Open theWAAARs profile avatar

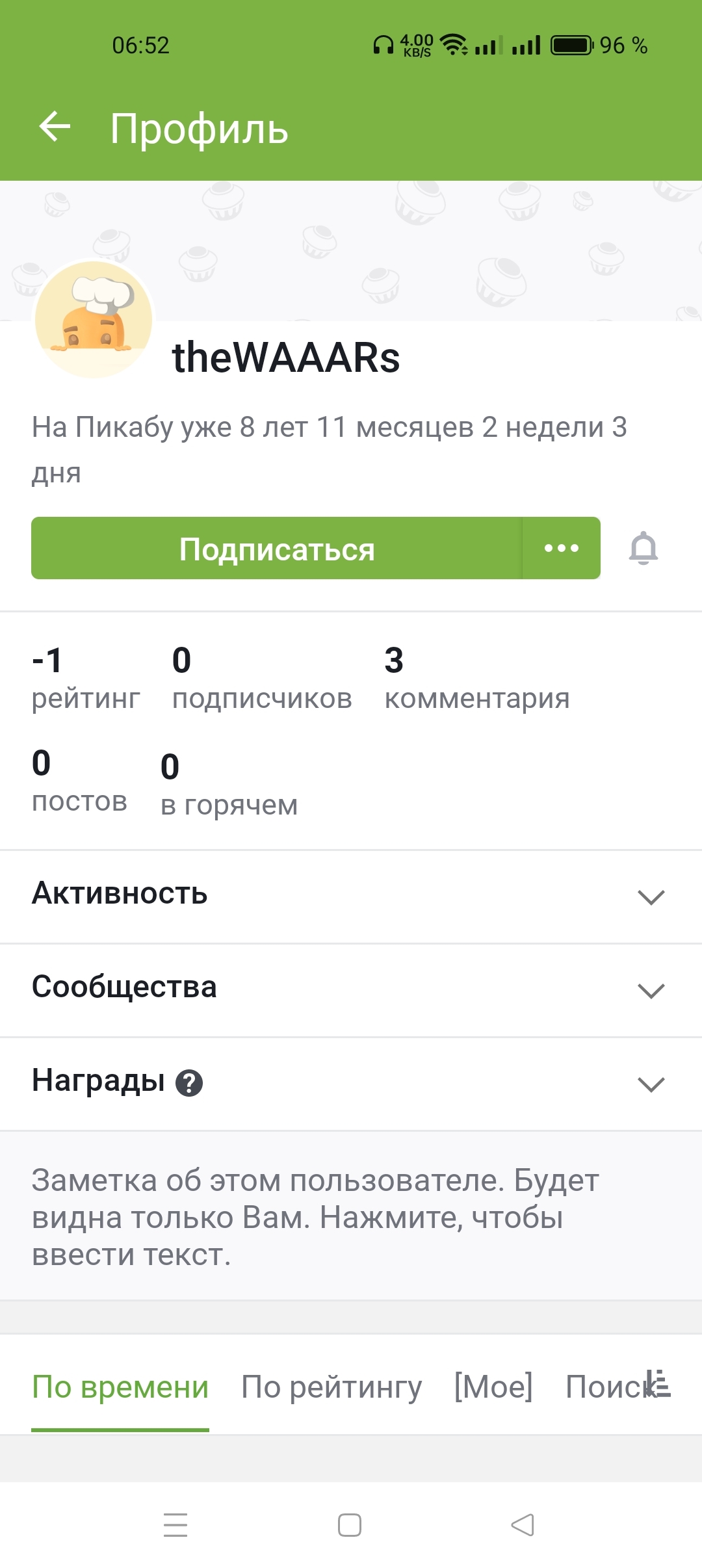[94, 320]
